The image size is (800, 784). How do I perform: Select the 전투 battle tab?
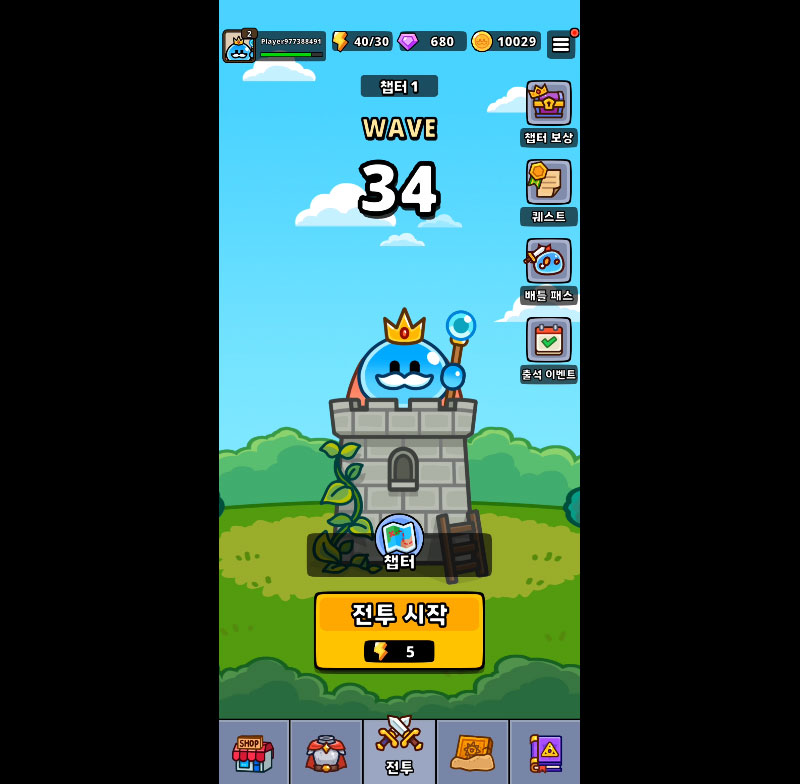pos(399,748)
